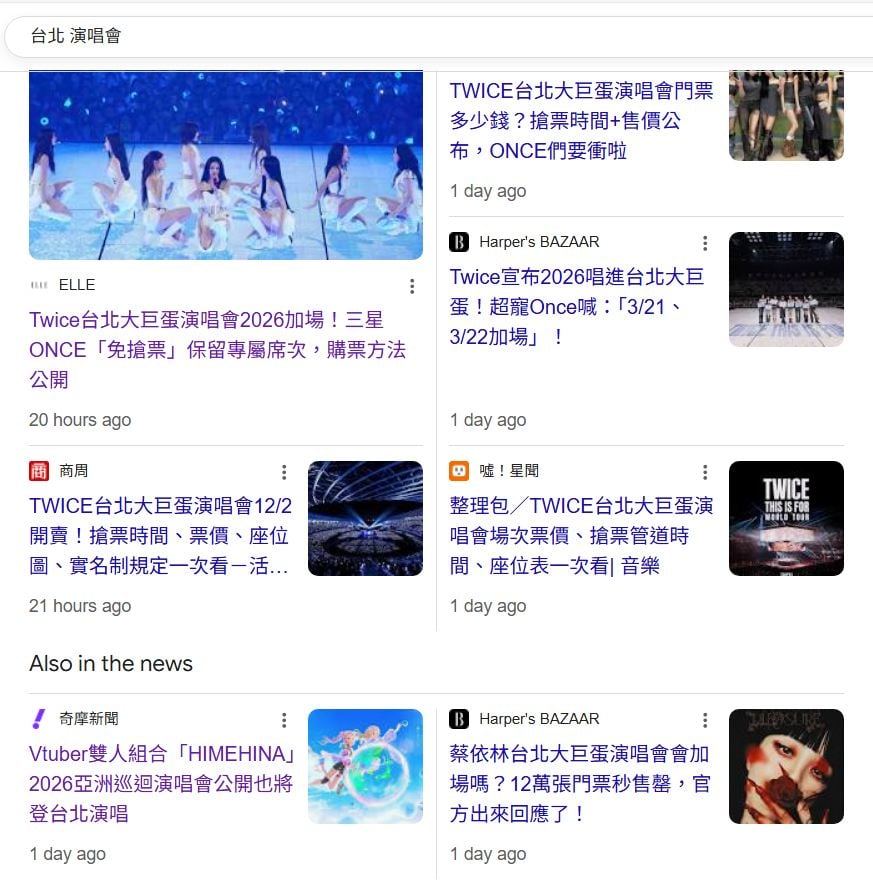
Task: Open more options for the ELLE article
Action: pos(411,286)
